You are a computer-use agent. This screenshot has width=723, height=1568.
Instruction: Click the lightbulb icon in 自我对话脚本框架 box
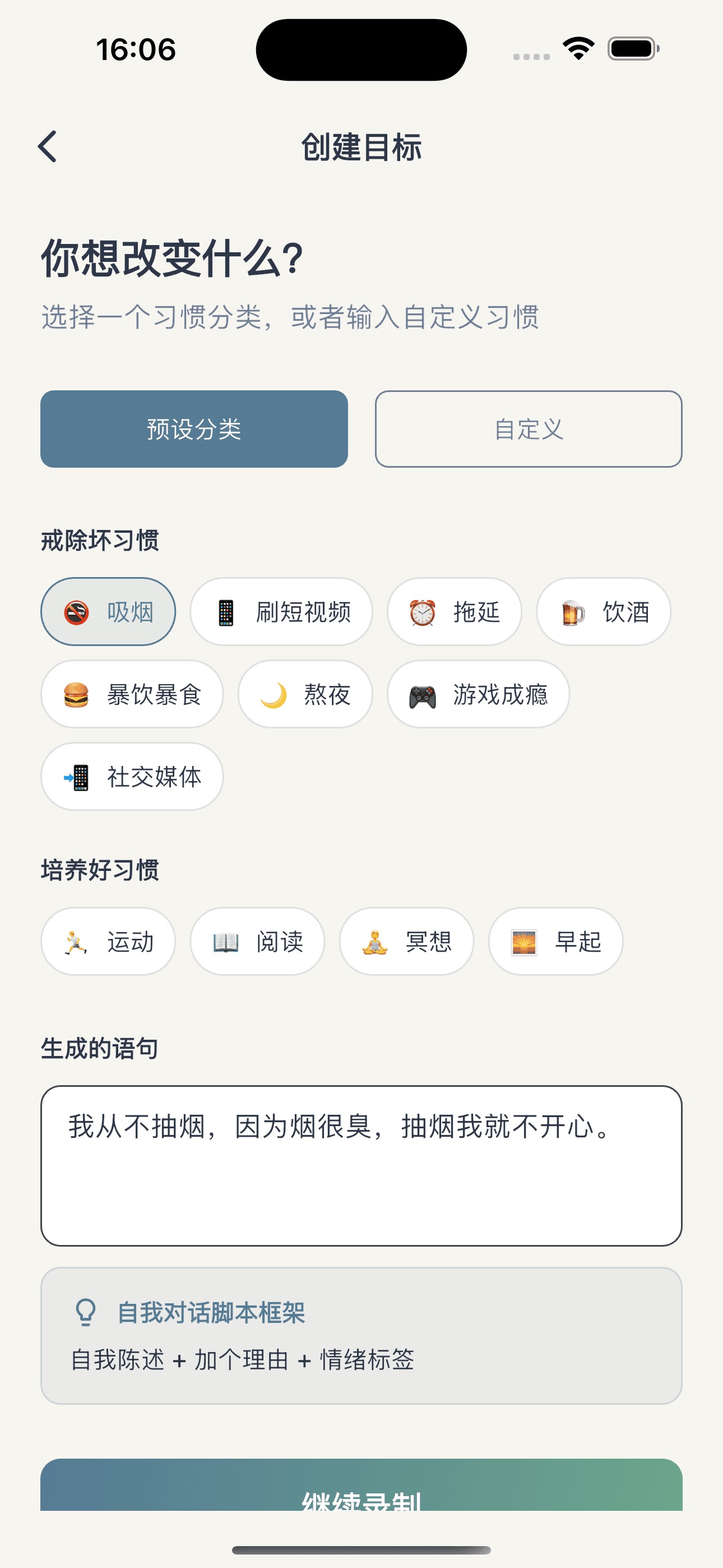tap(85, 1311)
